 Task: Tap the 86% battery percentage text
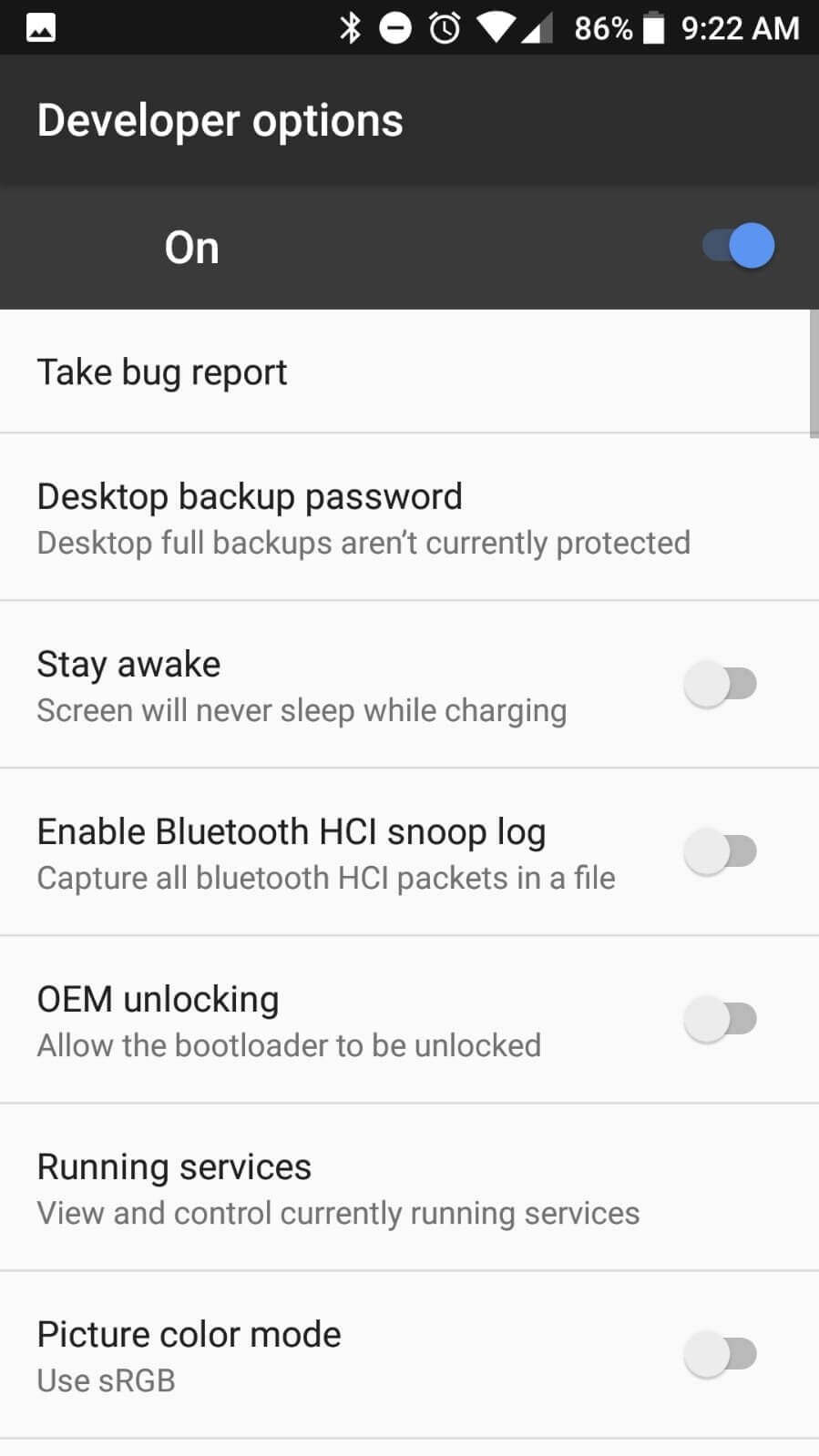click(x=604, y=27)
